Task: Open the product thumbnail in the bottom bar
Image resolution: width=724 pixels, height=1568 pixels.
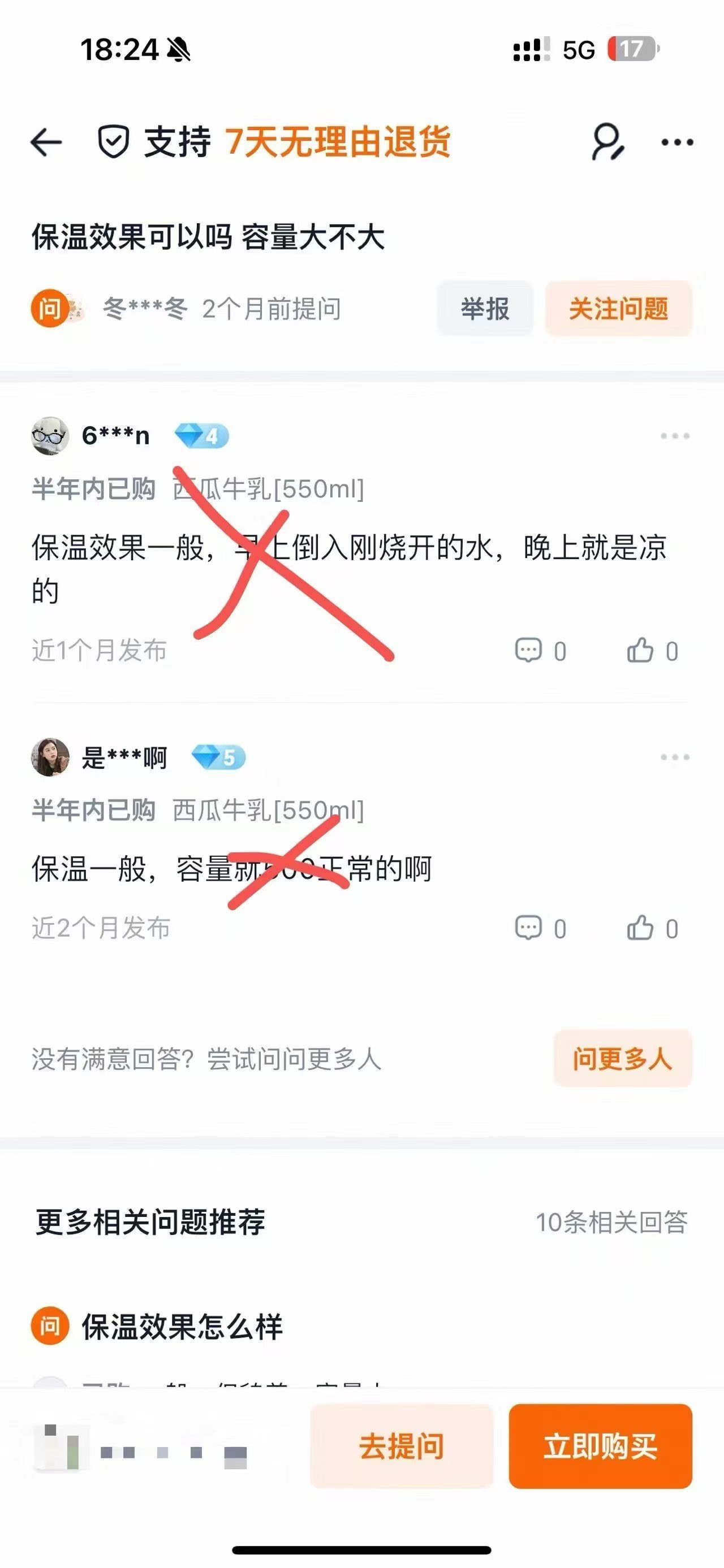Action: 61,1446
